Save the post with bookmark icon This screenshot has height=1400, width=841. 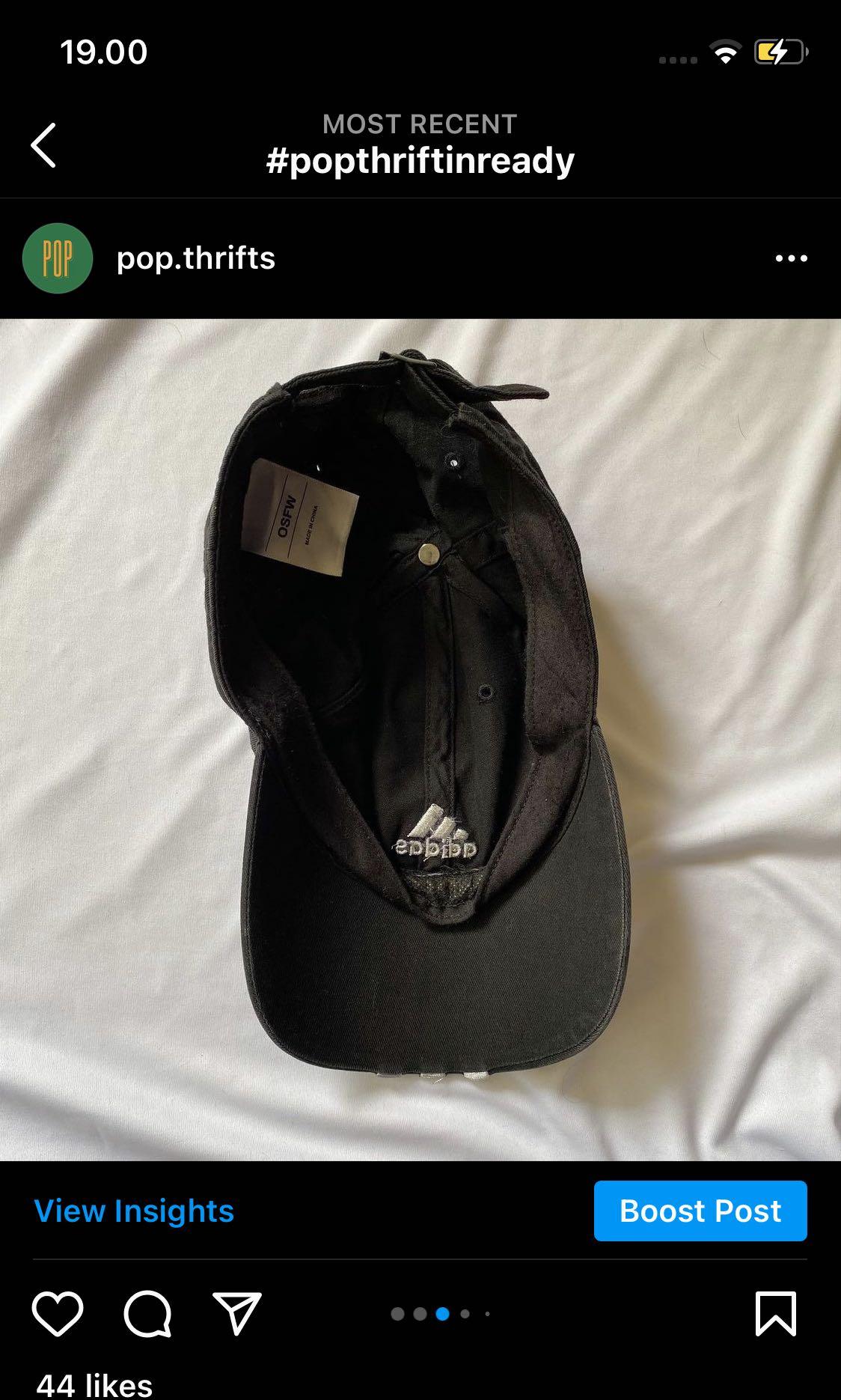click(775, 1314)
